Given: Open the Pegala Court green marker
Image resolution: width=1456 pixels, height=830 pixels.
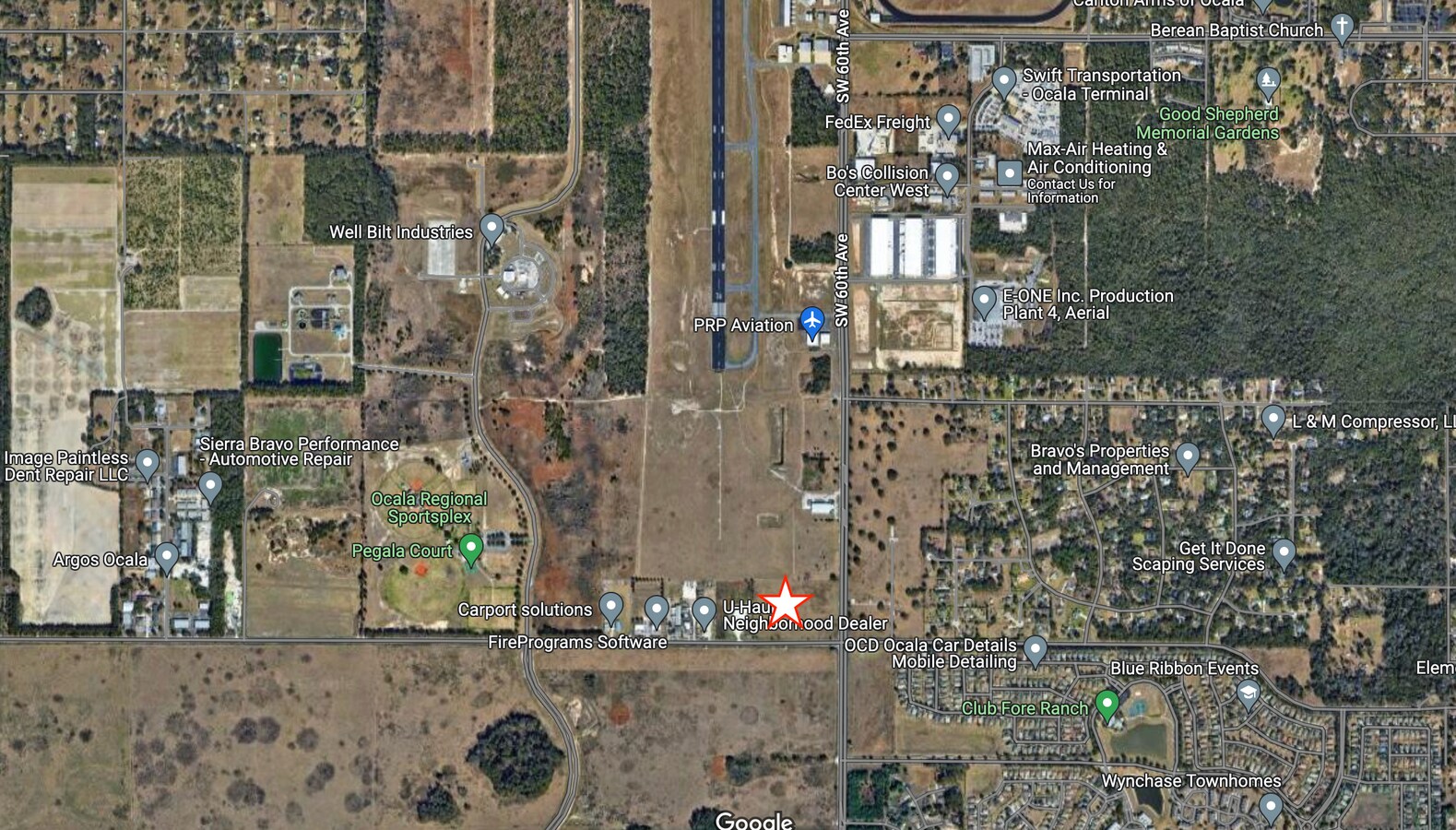Looking at the screenshot, I should 471,548.
